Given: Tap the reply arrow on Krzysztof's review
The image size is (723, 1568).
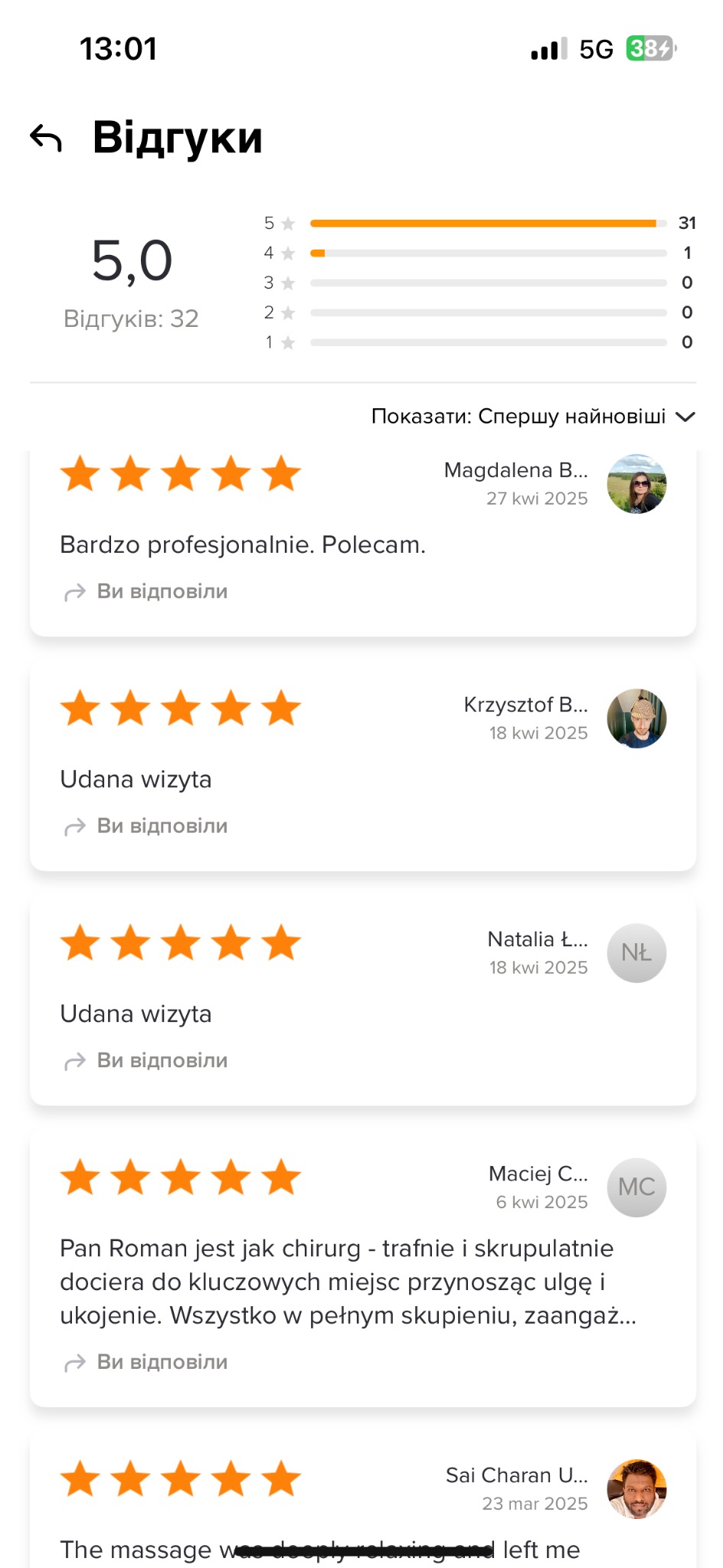Looking at the screenshot, I should pos(74,827).
